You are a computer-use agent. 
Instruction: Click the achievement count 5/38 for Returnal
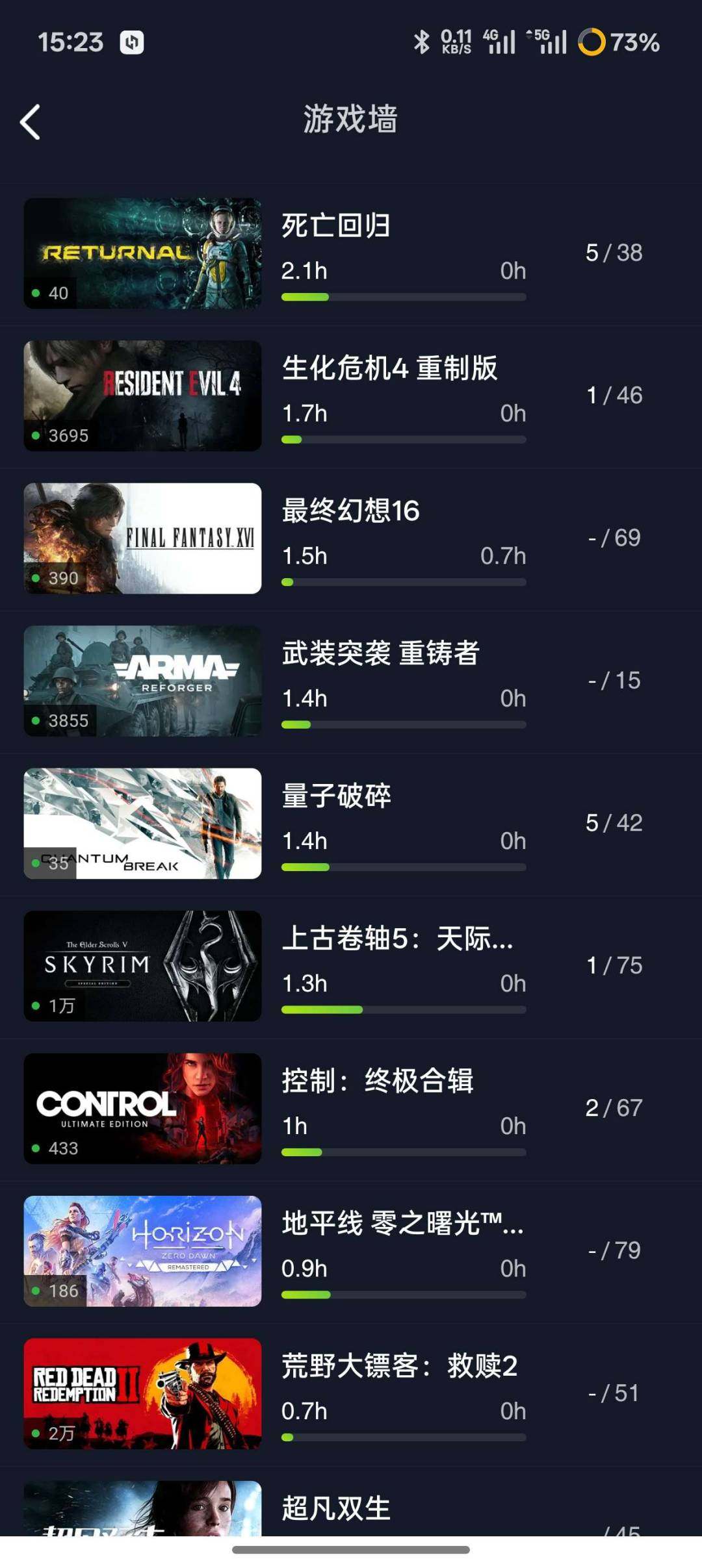point(612,252)
